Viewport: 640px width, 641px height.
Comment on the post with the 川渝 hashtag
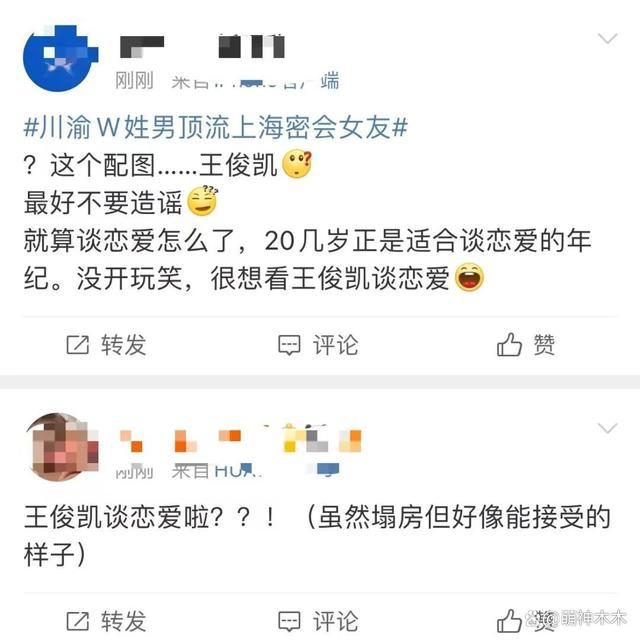tap(317, 345)
